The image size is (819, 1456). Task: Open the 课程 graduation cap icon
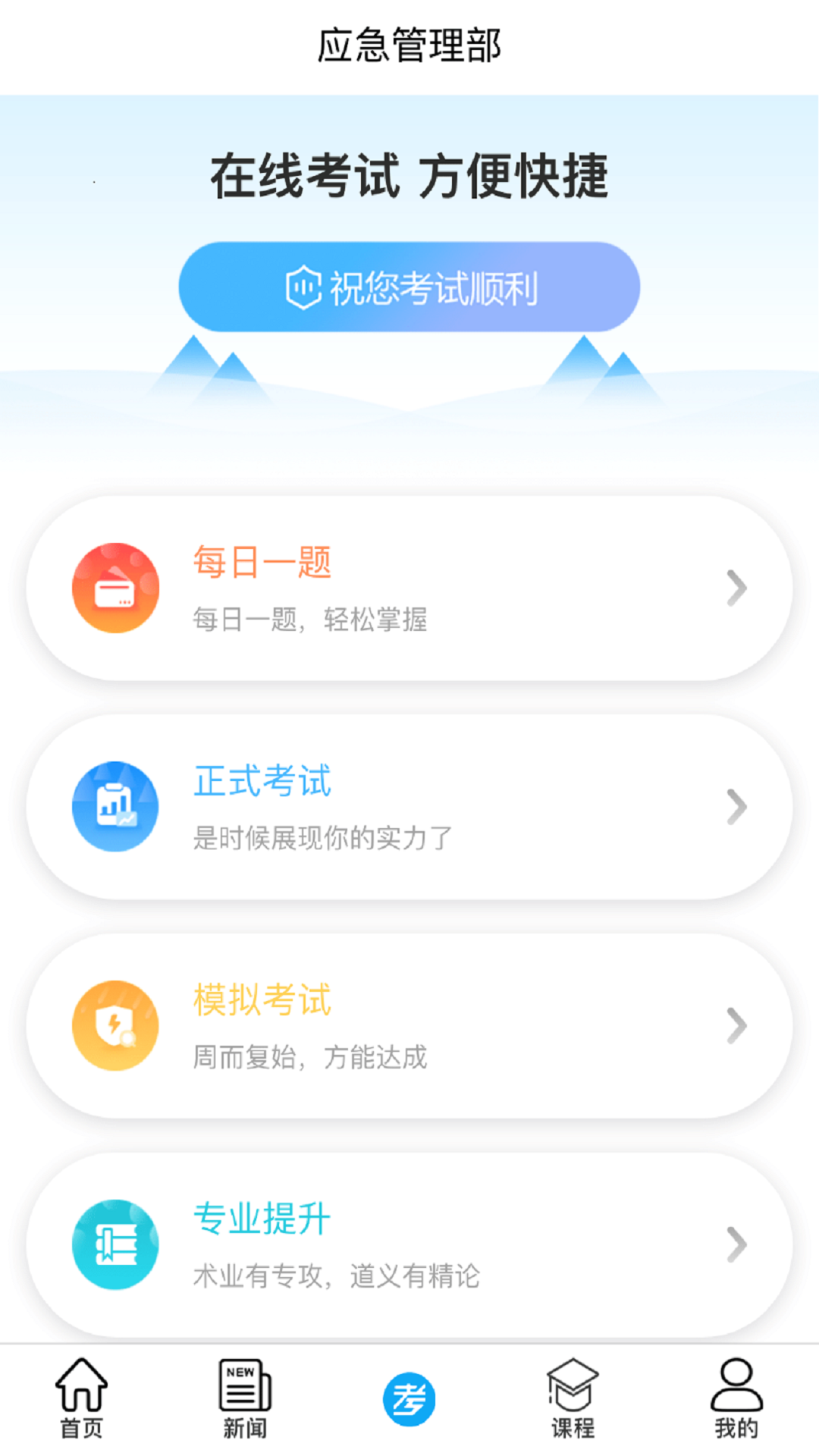573,1392
